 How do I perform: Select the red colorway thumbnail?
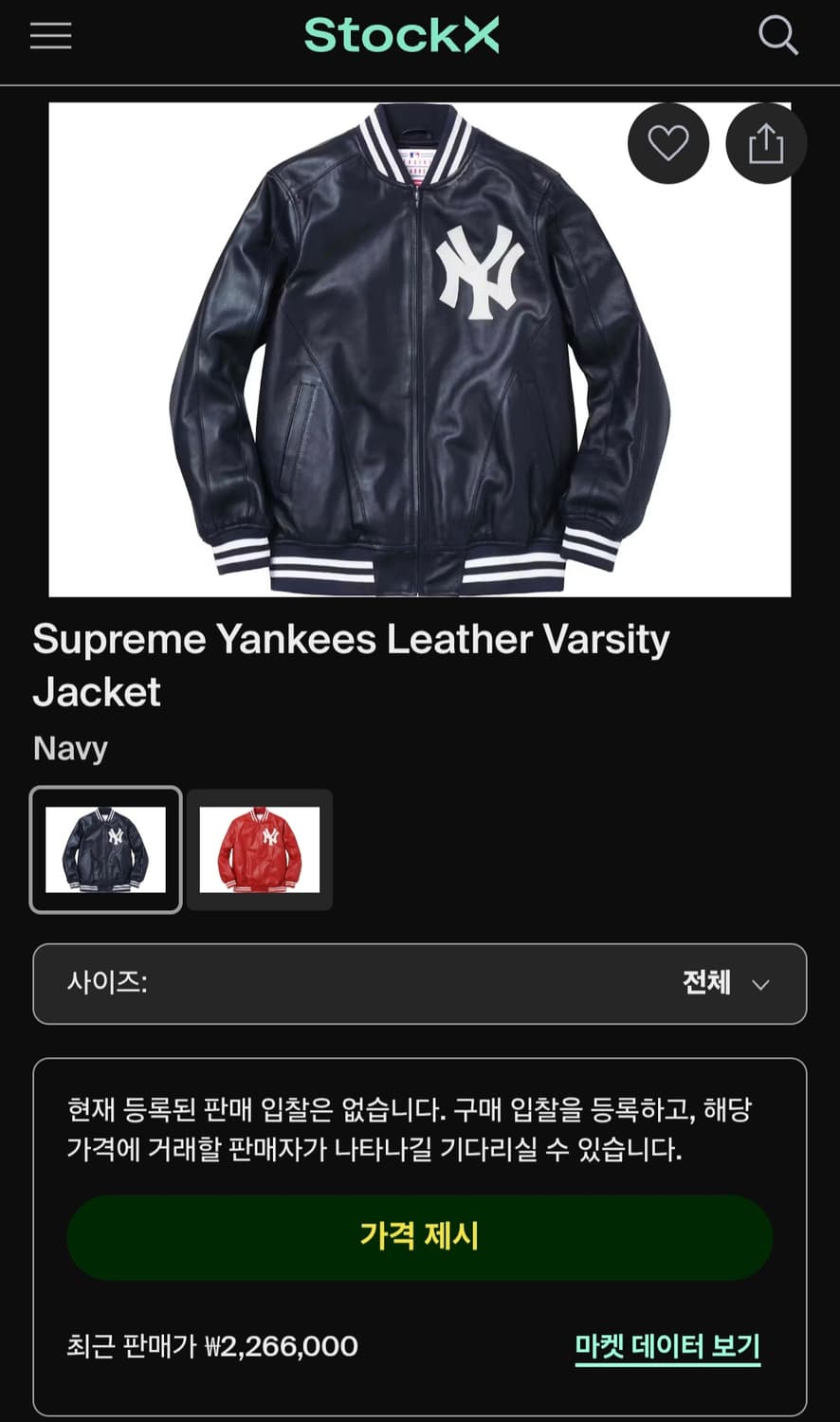[259, 849]
